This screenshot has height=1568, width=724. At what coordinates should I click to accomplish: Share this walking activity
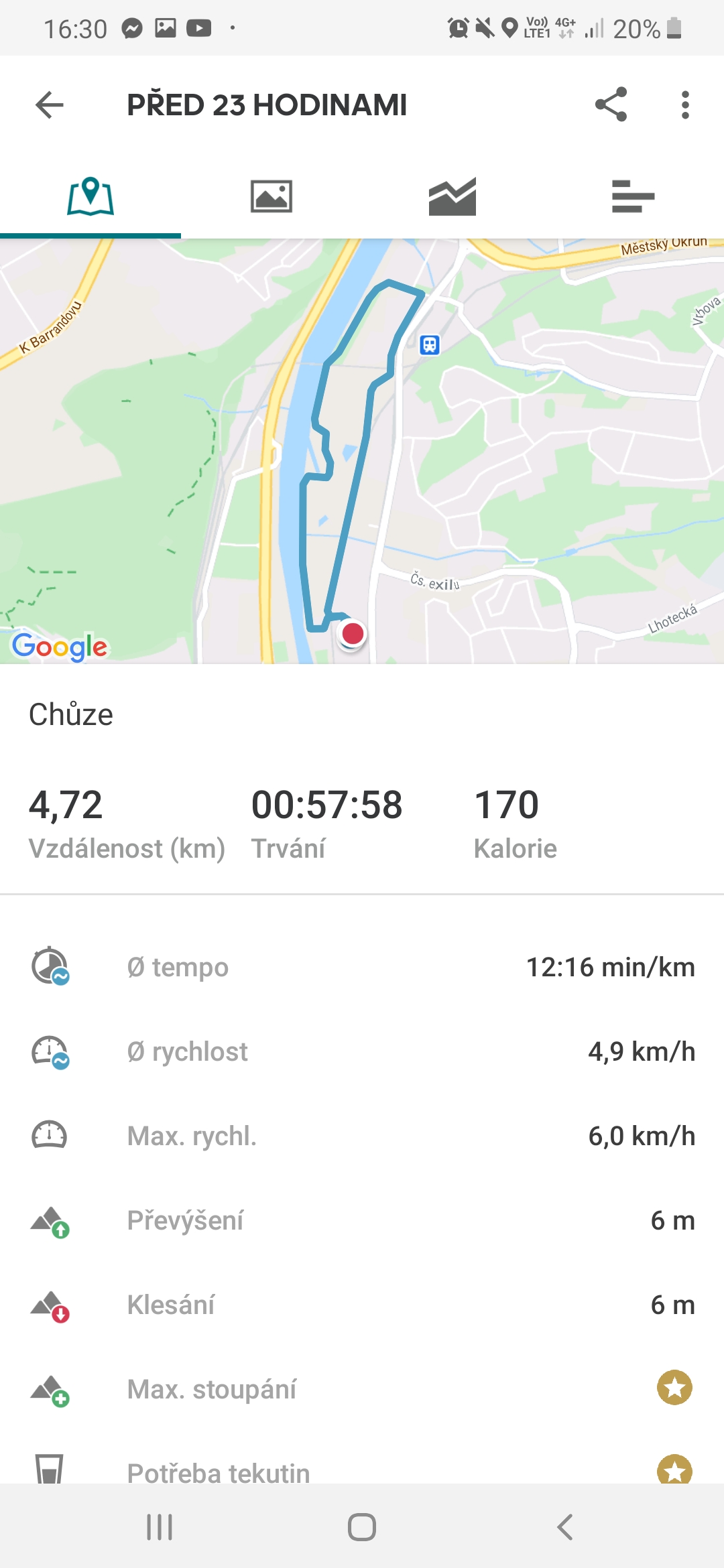point(611,105)
